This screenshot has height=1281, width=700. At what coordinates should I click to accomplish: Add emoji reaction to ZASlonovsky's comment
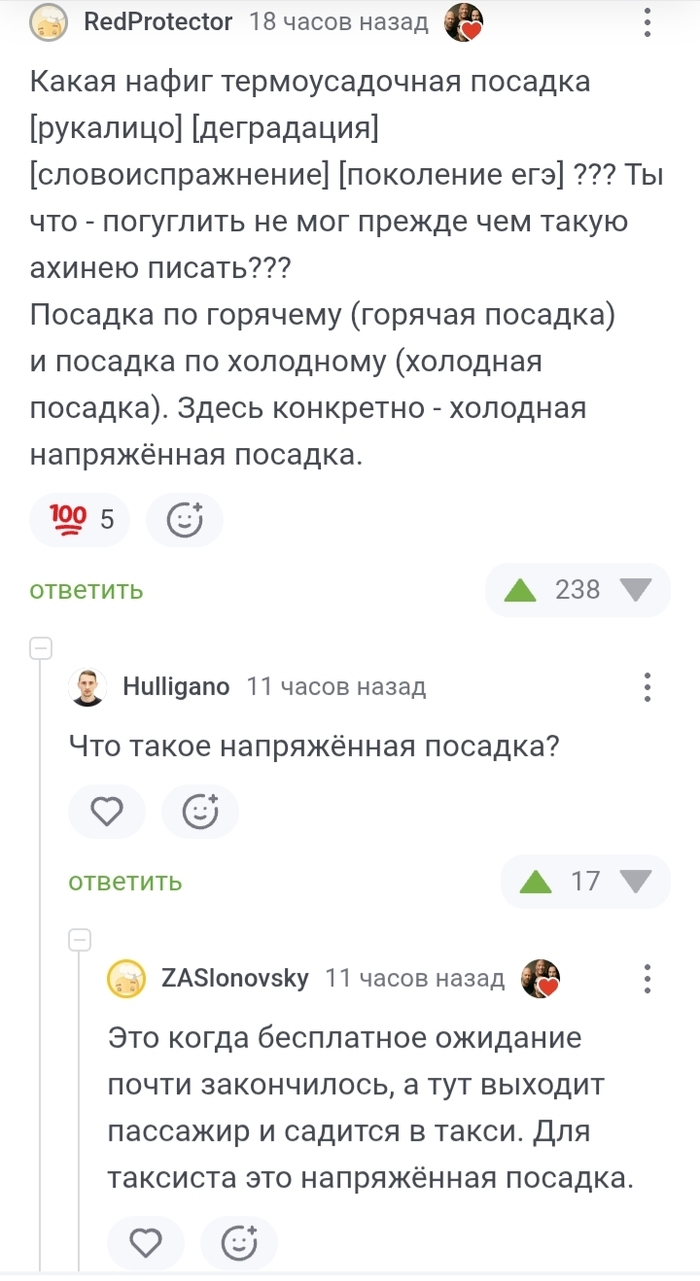[238, 1243]
